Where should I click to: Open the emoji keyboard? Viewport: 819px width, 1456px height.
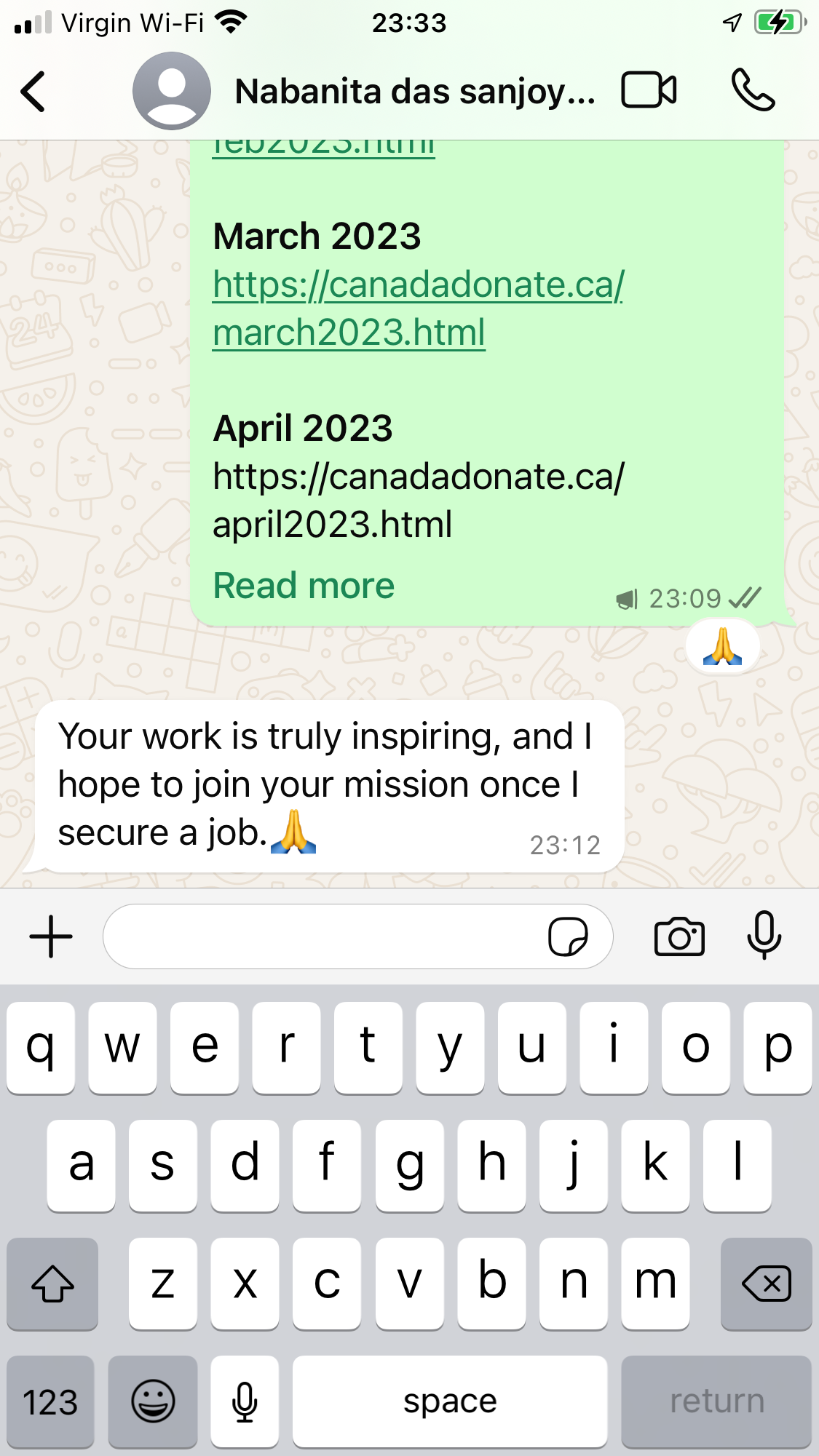(153, 1401)
